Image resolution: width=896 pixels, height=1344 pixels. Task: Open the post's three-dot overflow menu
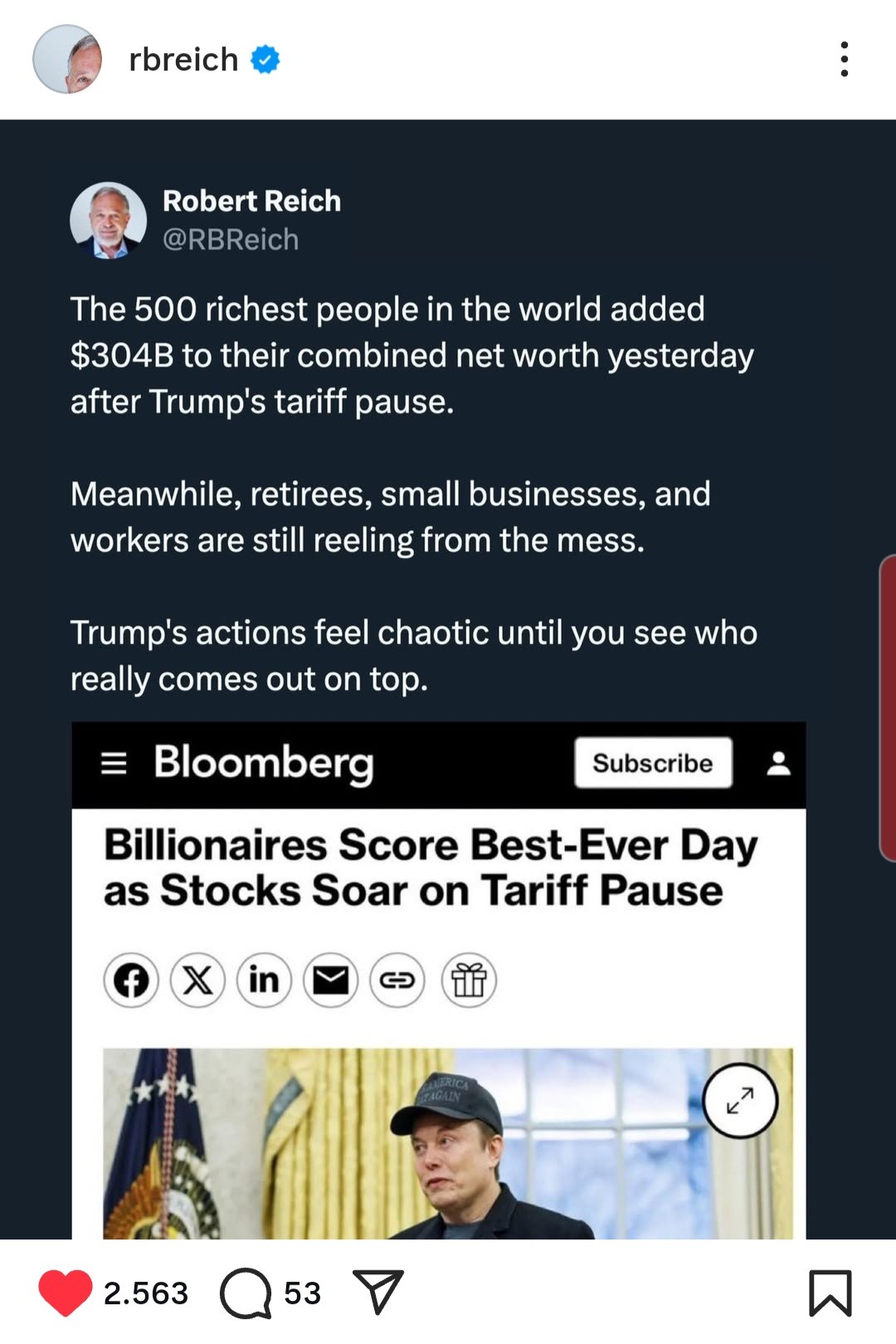pos(844,60)
